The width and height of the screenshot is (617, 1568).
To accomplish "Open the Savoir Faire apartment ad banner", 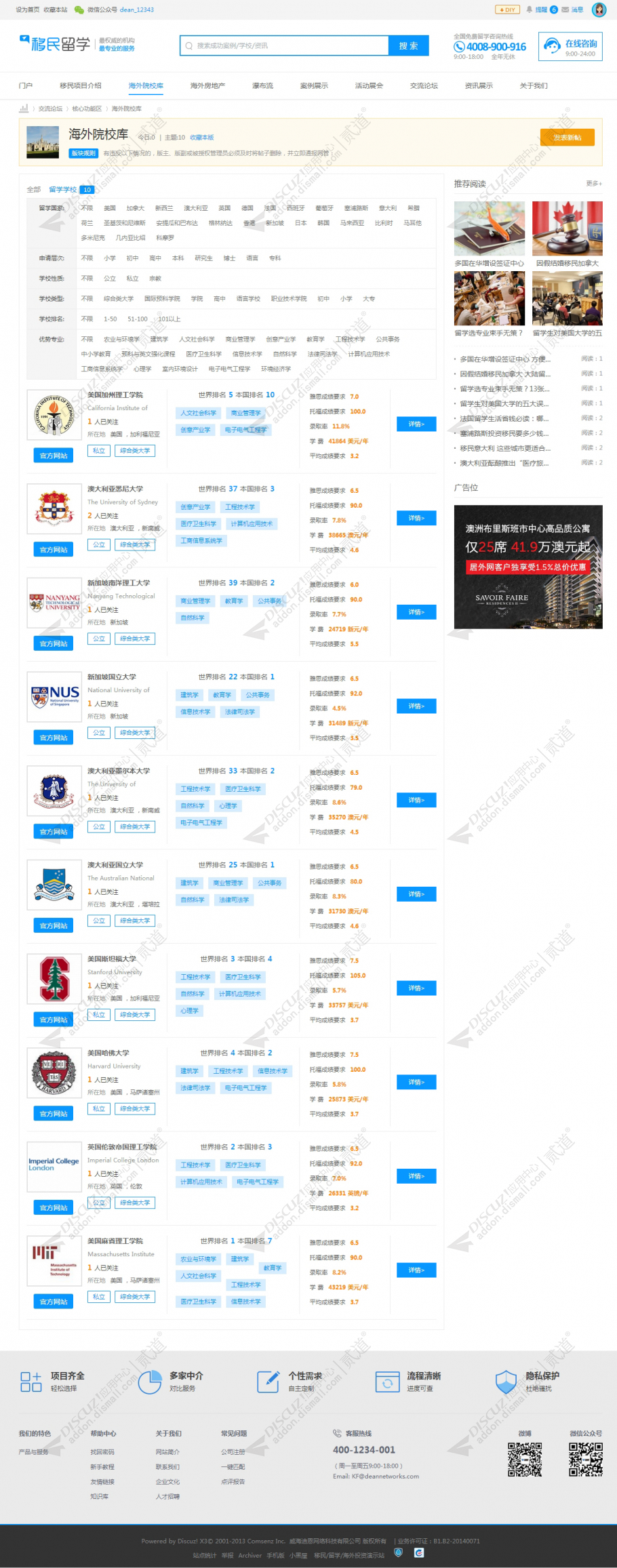I will [x=528, y=567].
